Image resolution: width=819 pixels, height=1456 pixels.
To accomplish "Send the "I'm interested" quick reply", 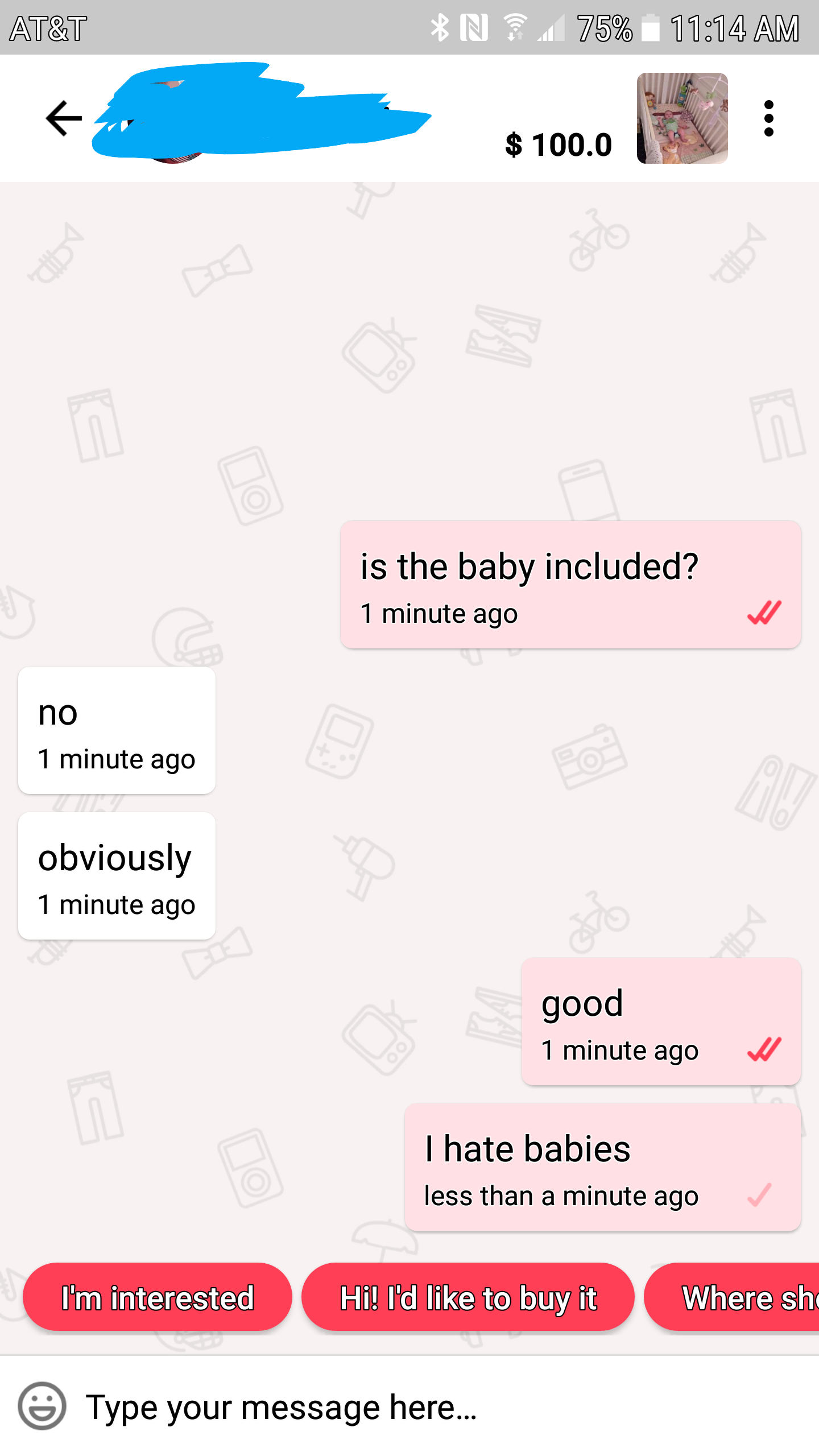I will (158, 1298).
